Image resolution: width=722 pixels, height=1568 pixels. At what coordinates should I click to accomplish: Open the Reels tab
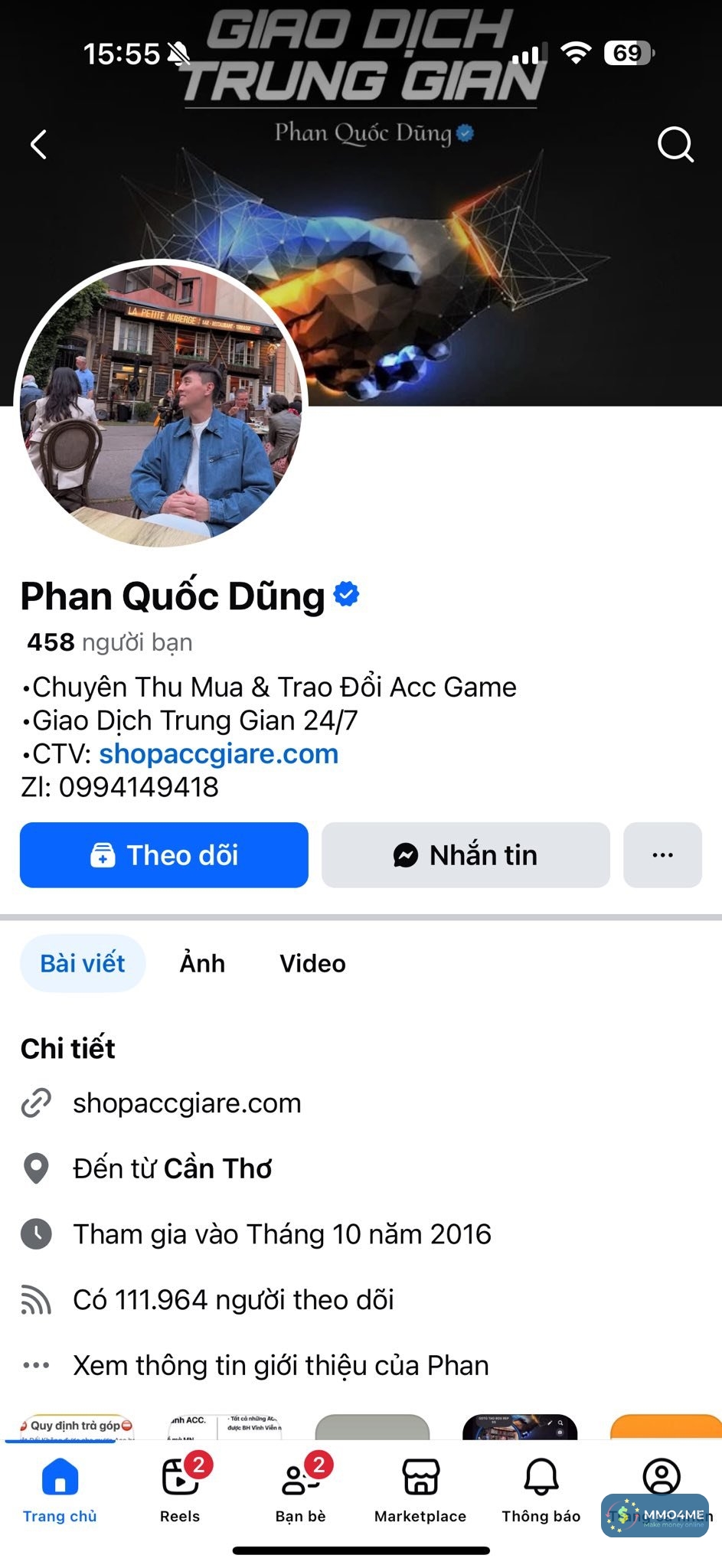point(180,1490)
